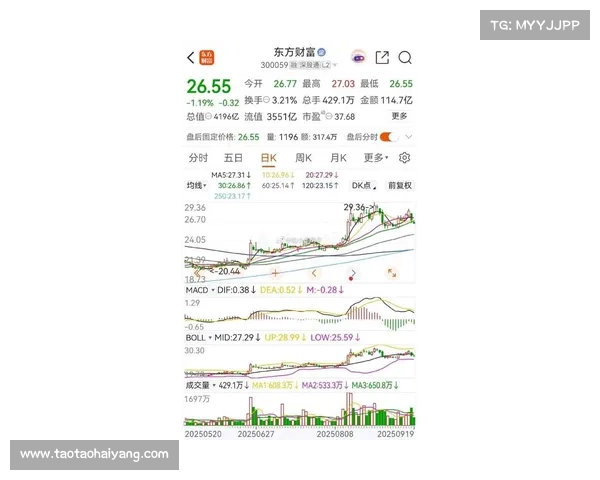Change the 前复权 adjustment option
The width and height of the screenshot is (600, 480).
coord(400,186)
